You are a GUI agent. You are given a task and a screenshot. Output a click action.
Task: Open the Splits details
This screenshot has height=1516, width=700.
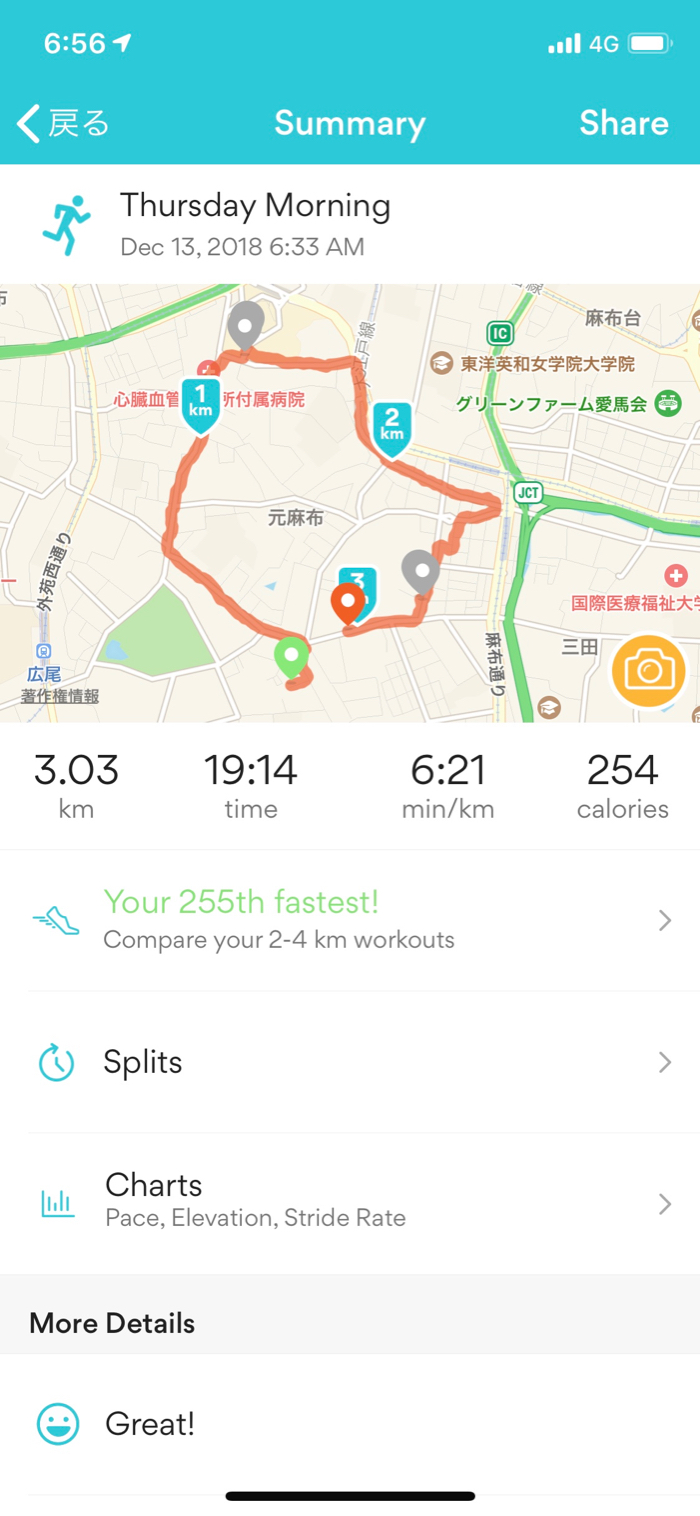click(350, 1062)
